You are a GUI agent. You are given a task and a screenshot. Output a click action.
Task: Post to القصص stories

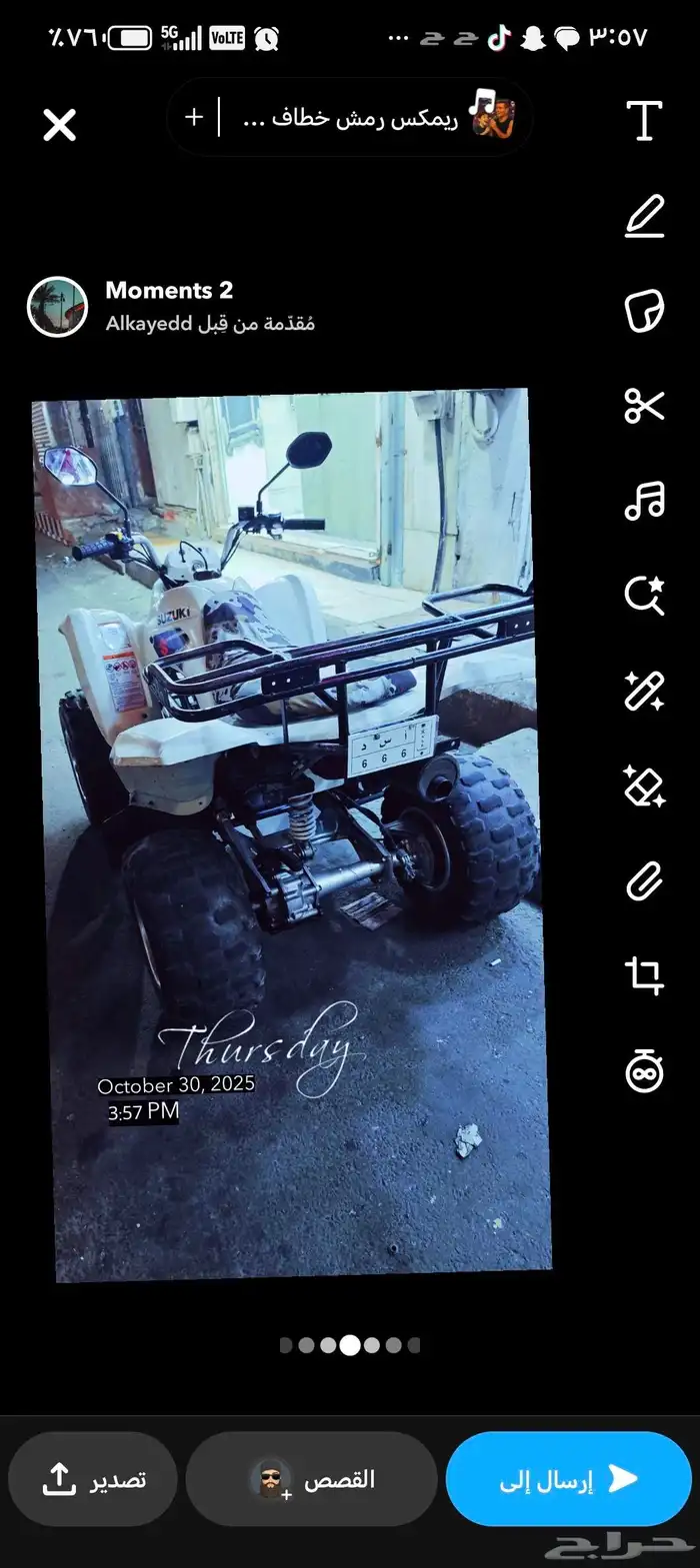[312, 1479]
